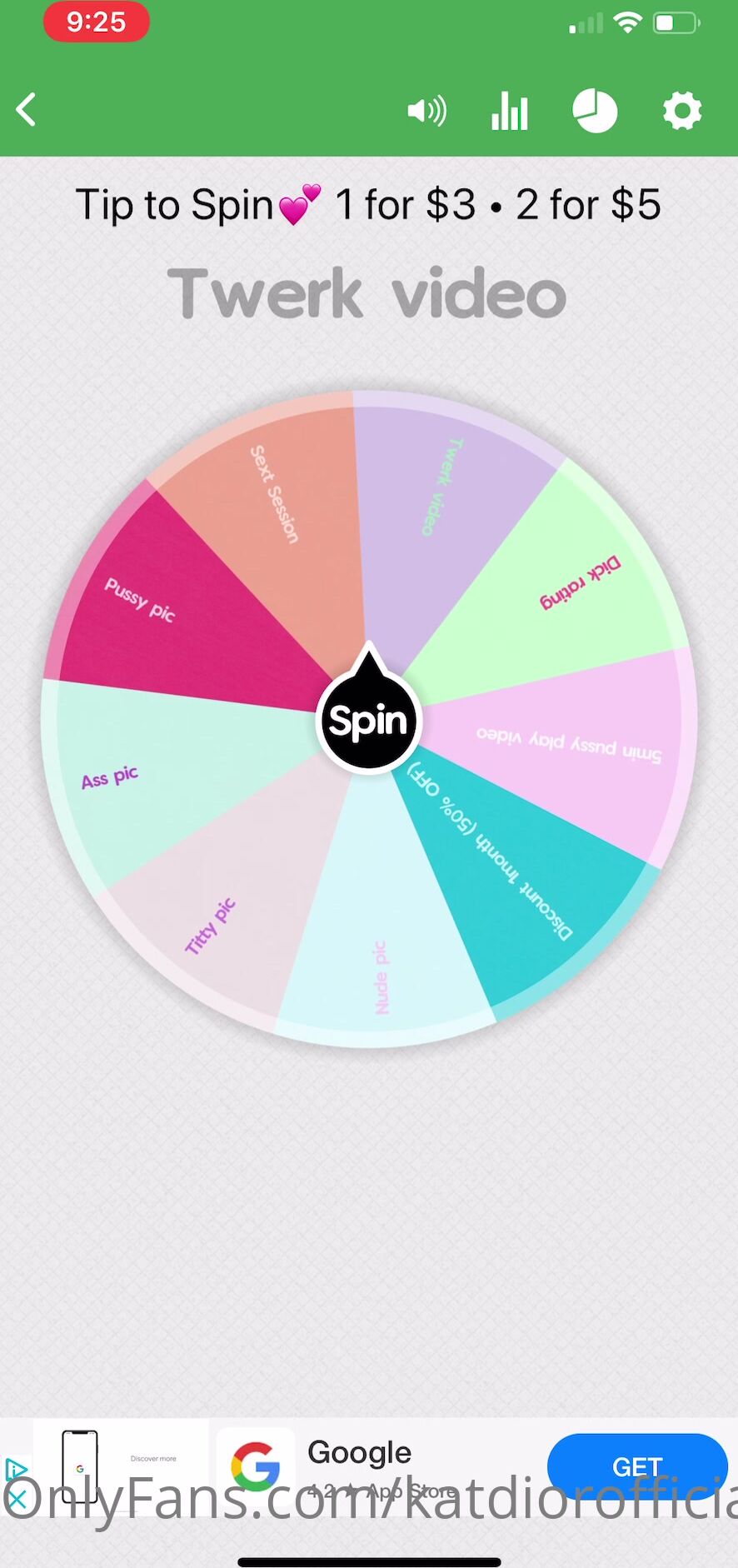
Task: Close the ad banner with the X
Action: pos(17,1501)
